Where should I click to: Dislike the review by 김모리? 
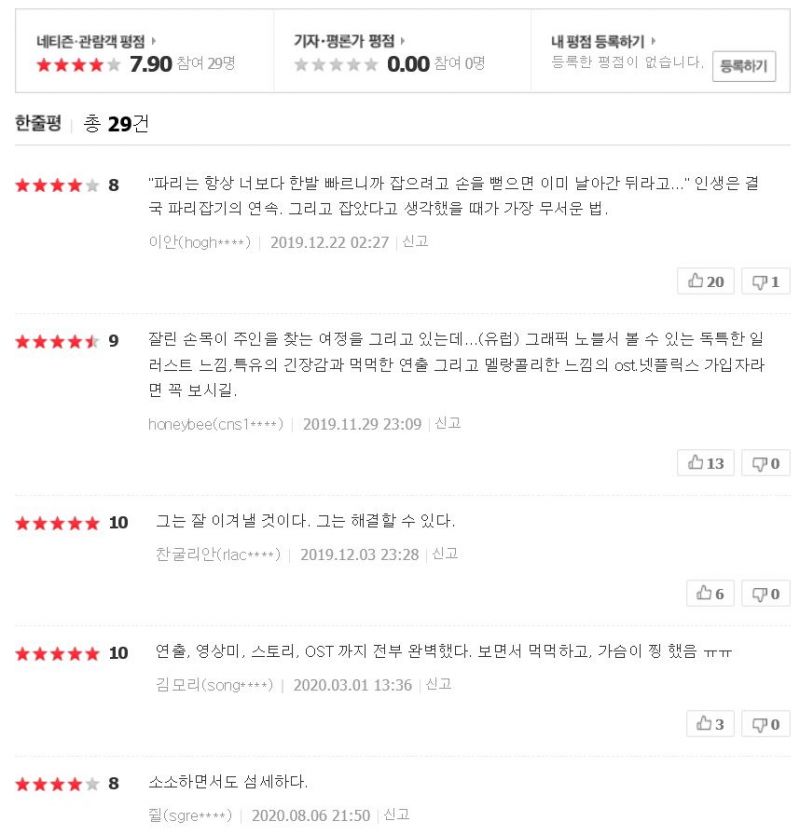(765, 724)
